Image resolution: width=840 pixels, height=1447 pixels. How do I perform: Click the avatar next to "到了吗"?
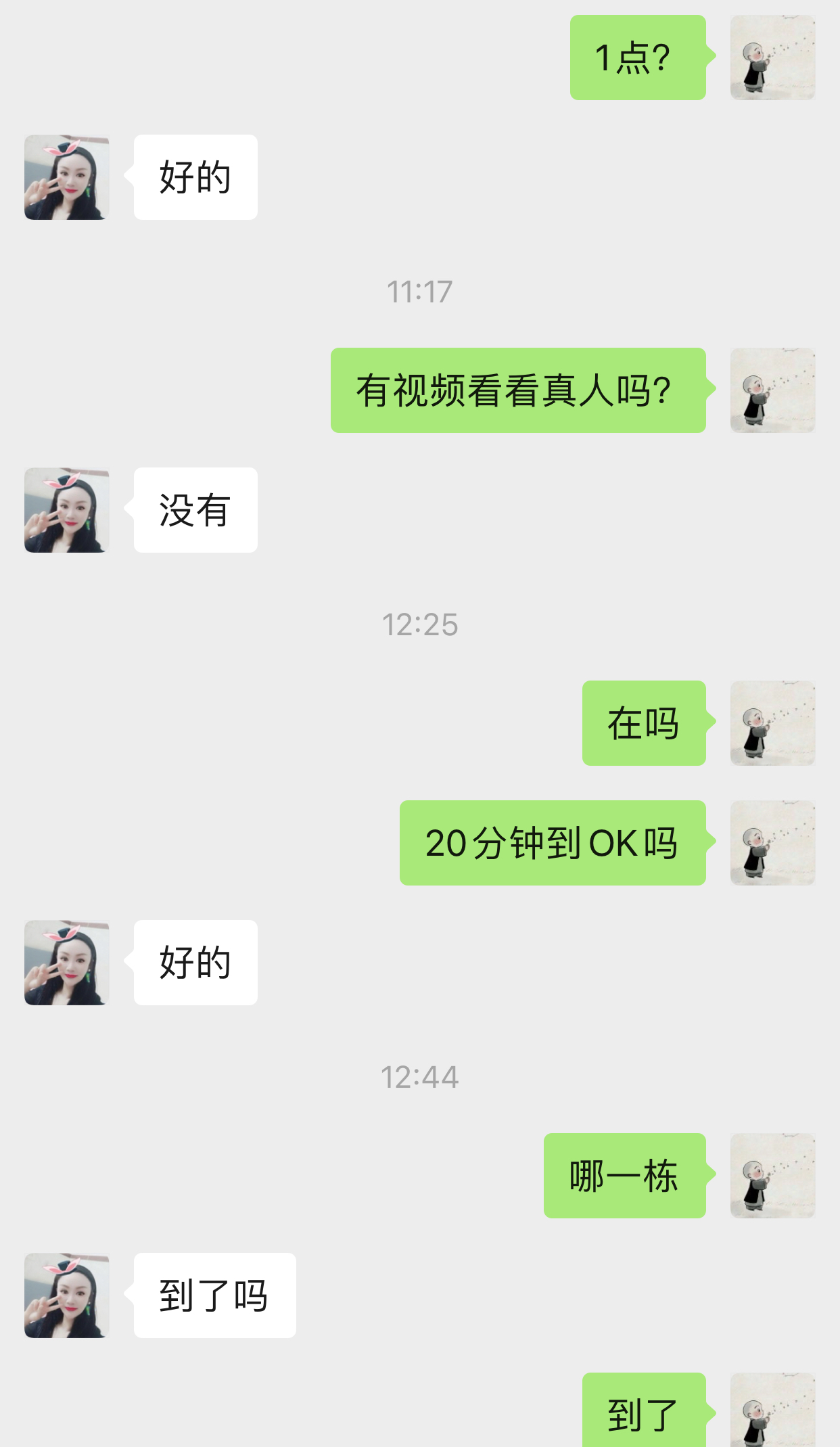[x=66, y=1296]
